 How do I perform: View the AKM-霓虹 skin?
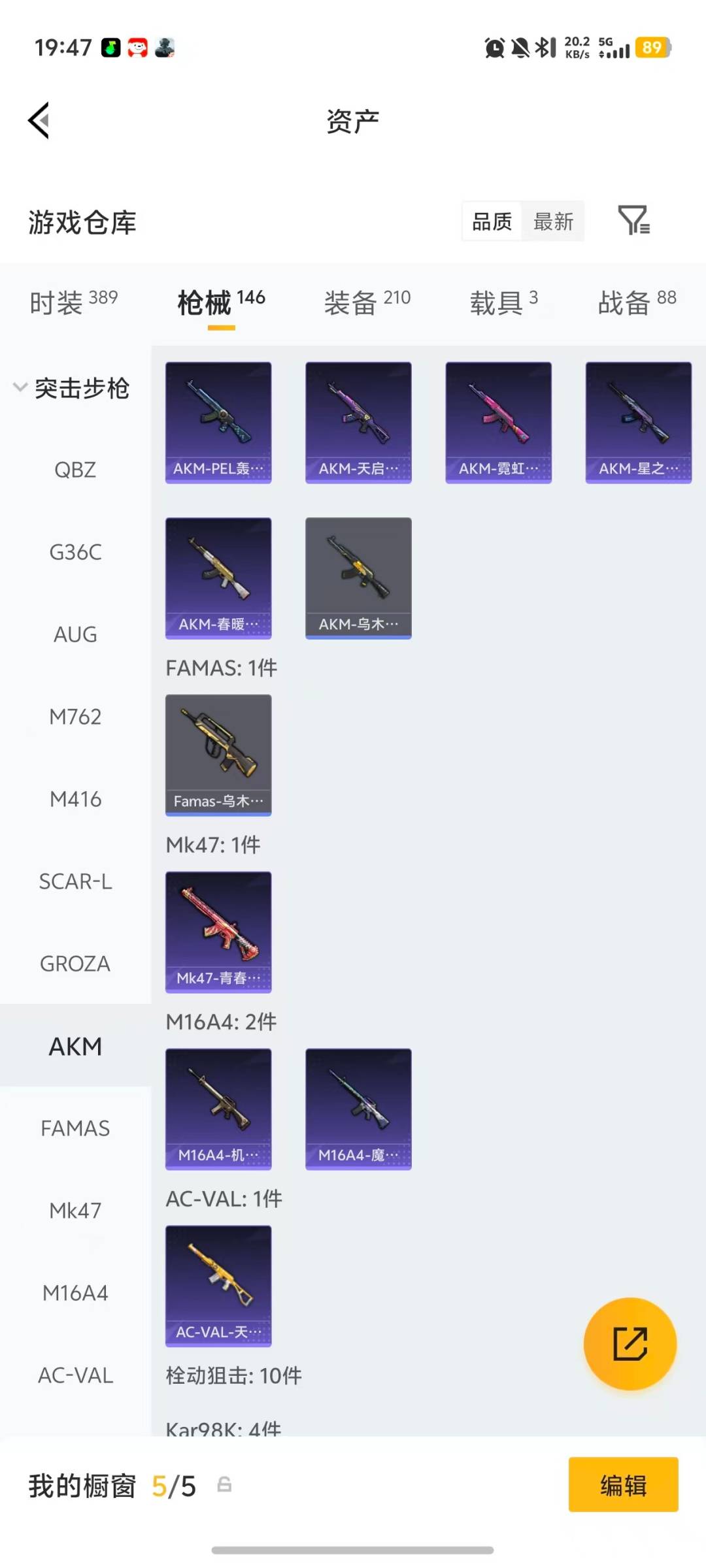coord(498,422)
